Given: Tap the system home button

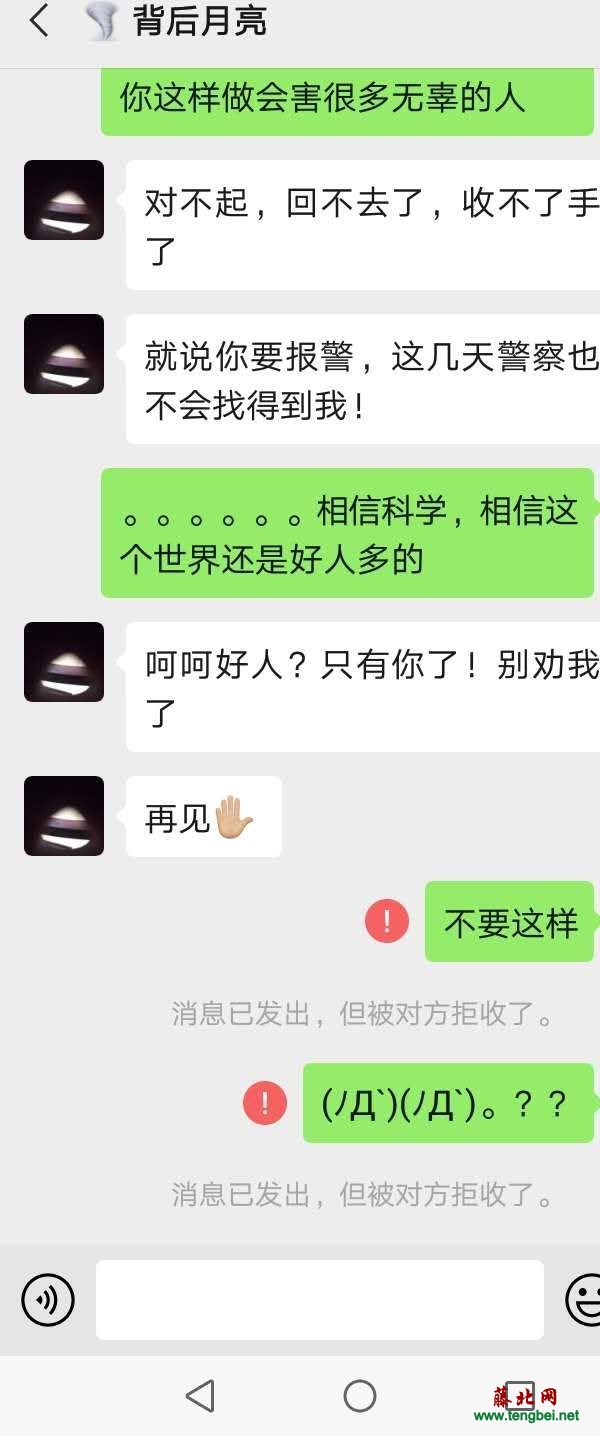Looking at the screenshot, I should [x=360, y=1395].
